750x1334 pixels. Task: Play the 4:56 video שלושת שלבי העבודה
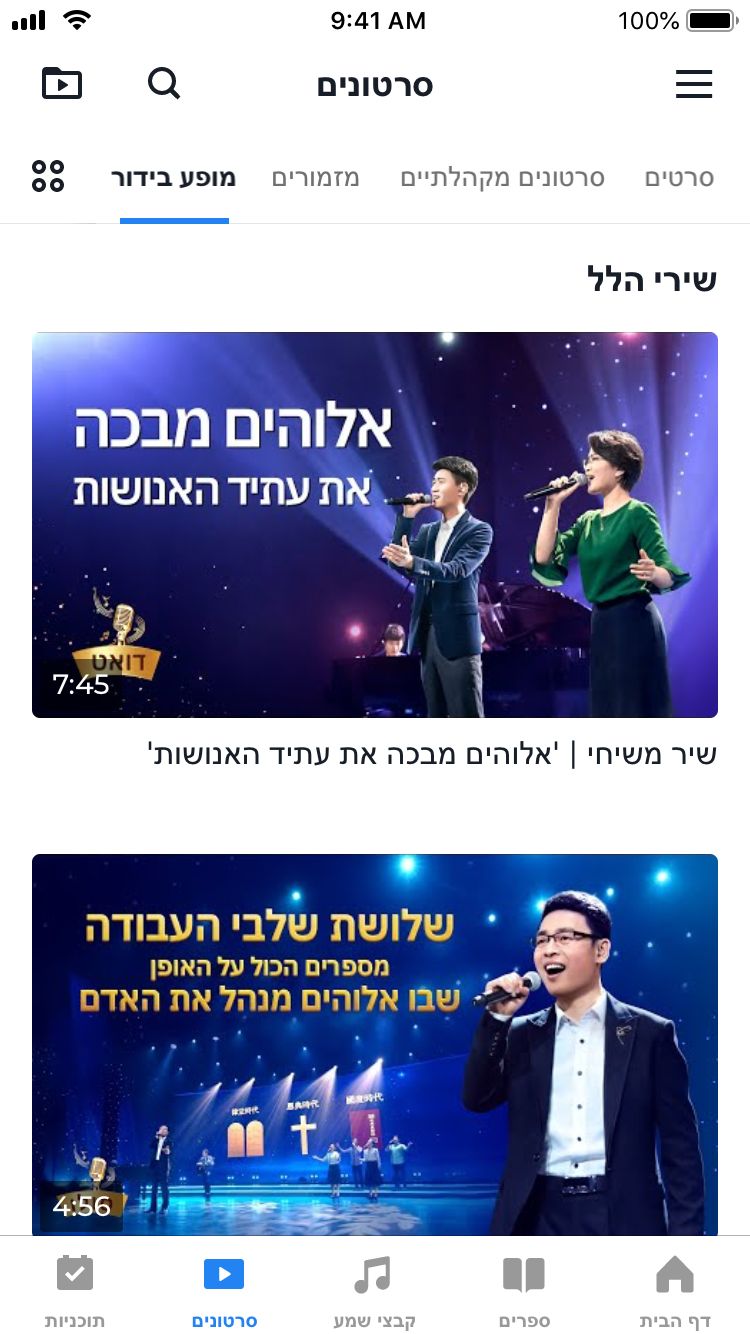click(375, 1045)
